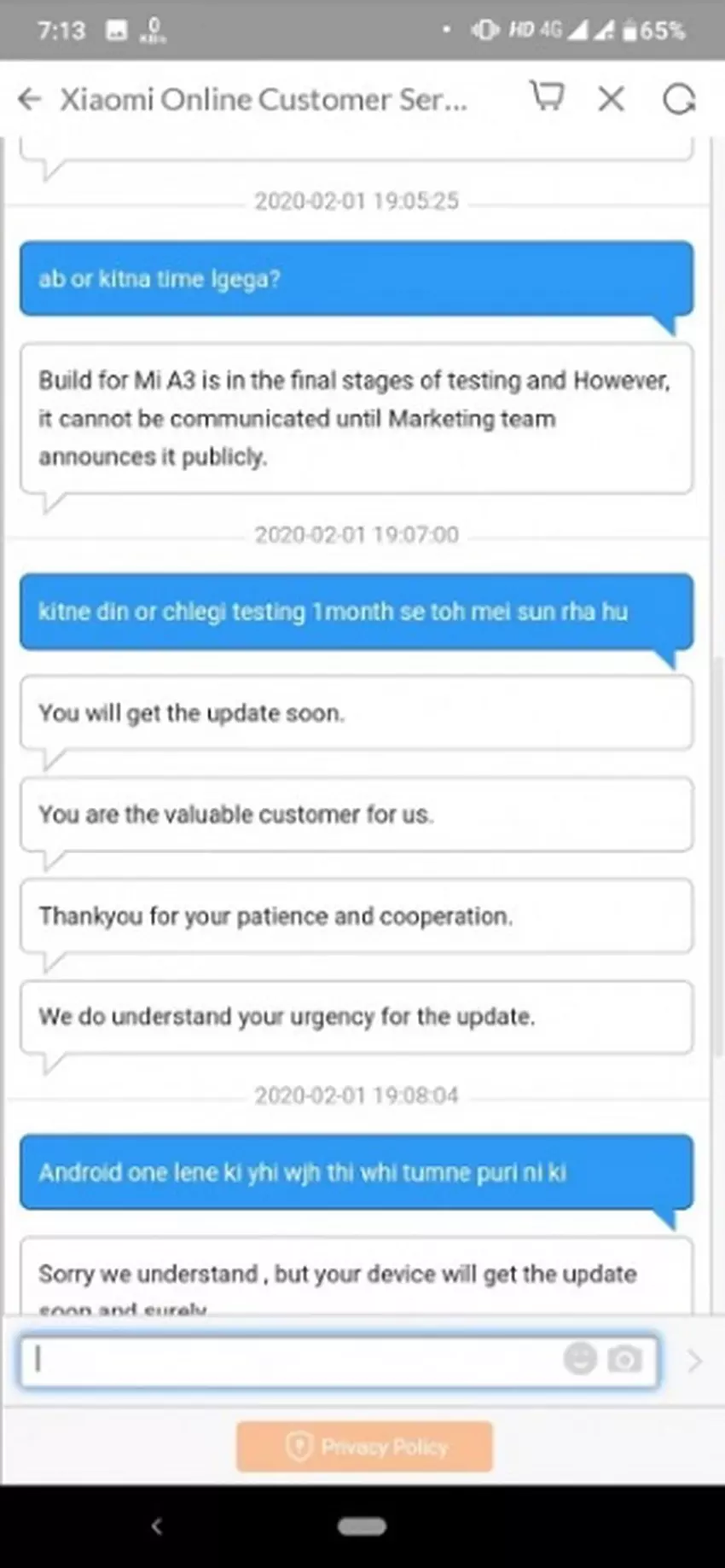The height and width of the screenshot is (1568, 725).
Task: Send the message with arrow icon
Action: pyautogui.click(x=695, y=1361)
